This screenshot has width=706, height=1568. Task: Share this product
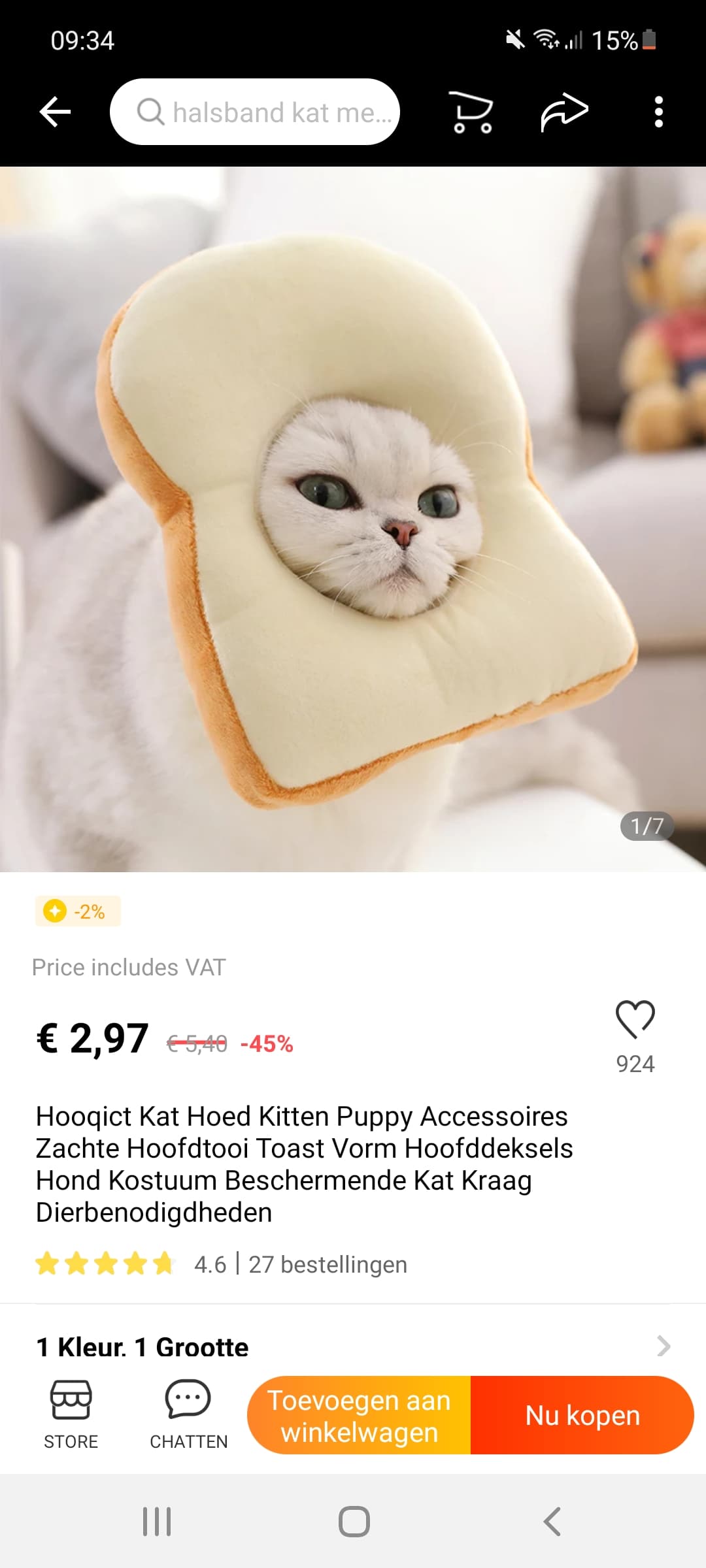click(x=565, y=112)
